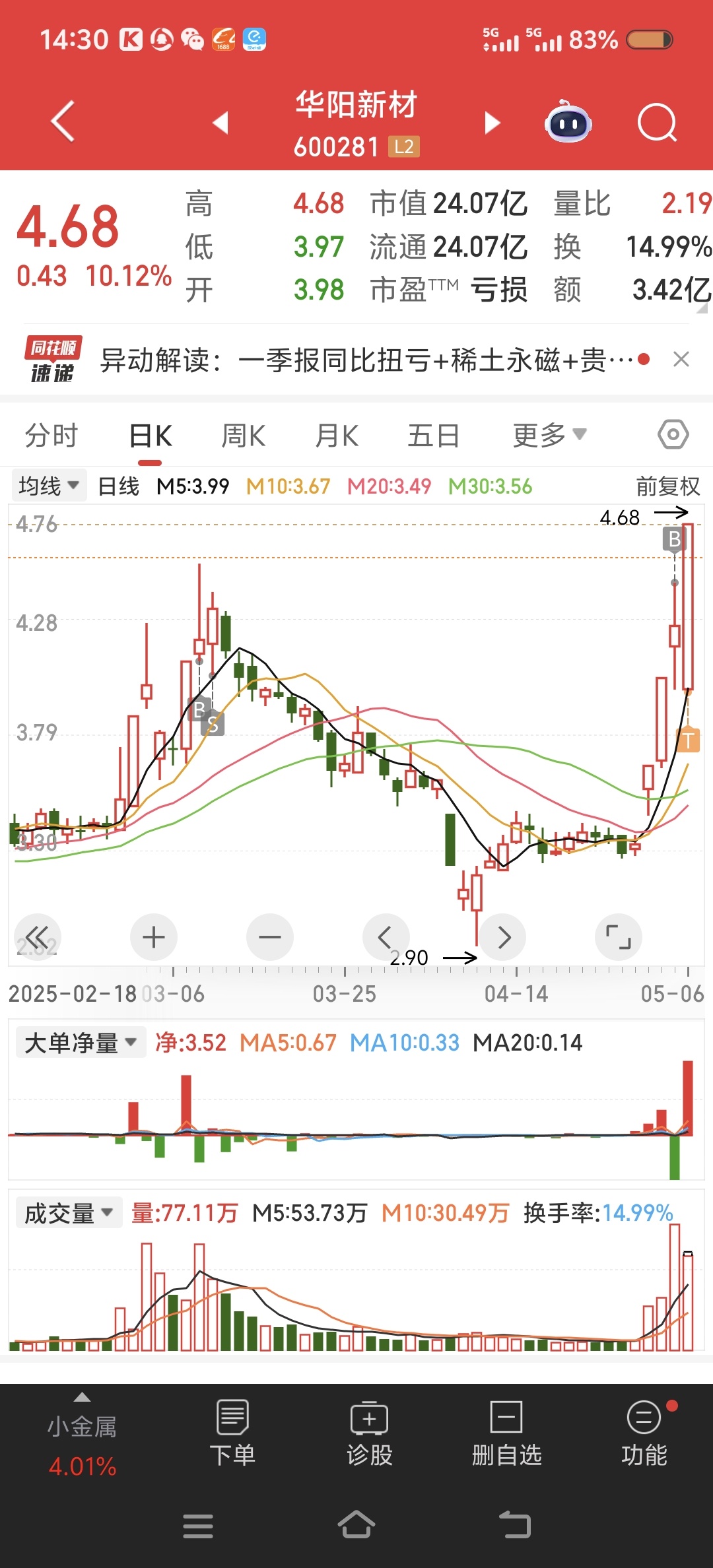Remove the stock via 删自选
The image size is (713, 1568).
pos(506,1433)
